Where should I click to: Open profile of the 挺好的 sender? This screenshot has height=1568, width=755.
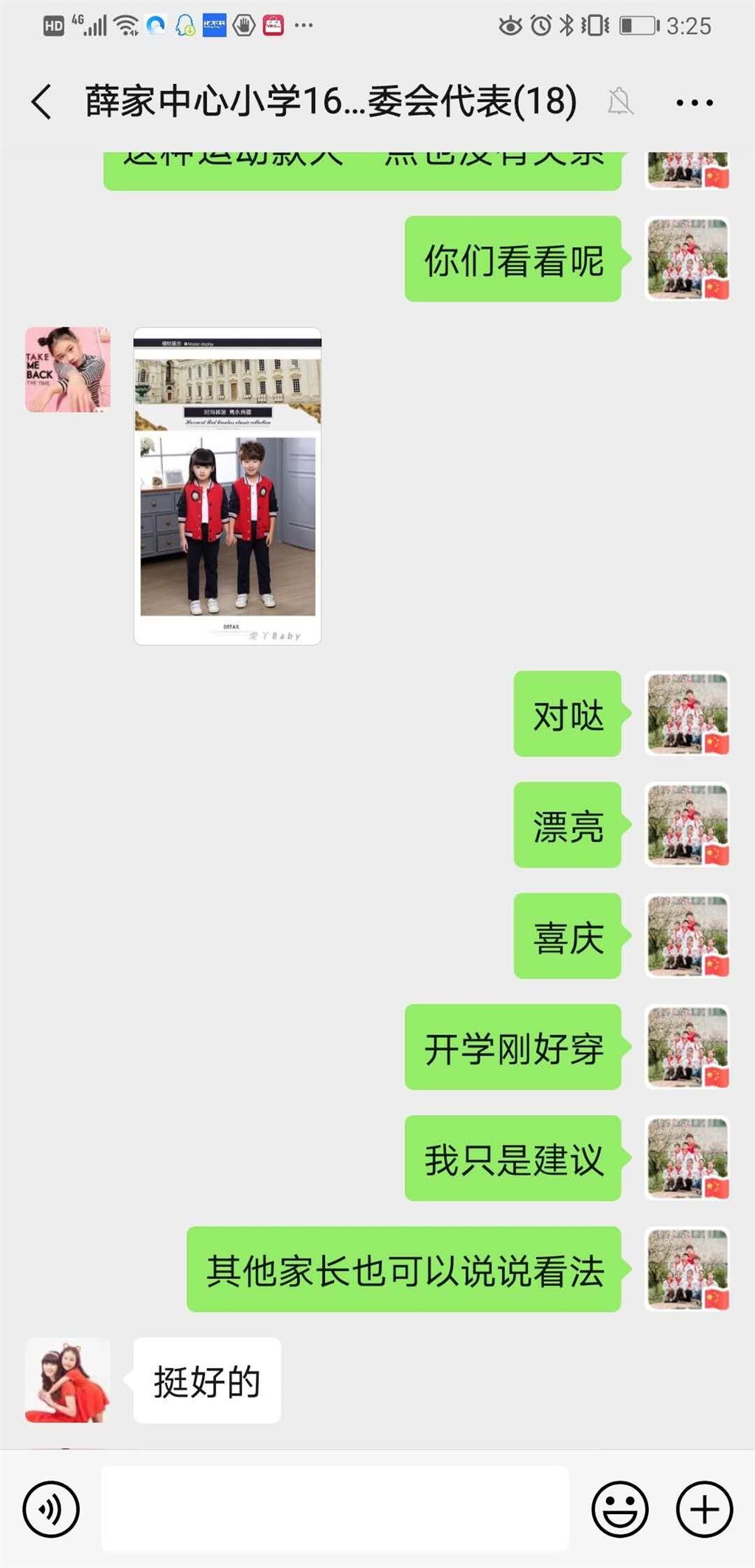coord(68,1380)
